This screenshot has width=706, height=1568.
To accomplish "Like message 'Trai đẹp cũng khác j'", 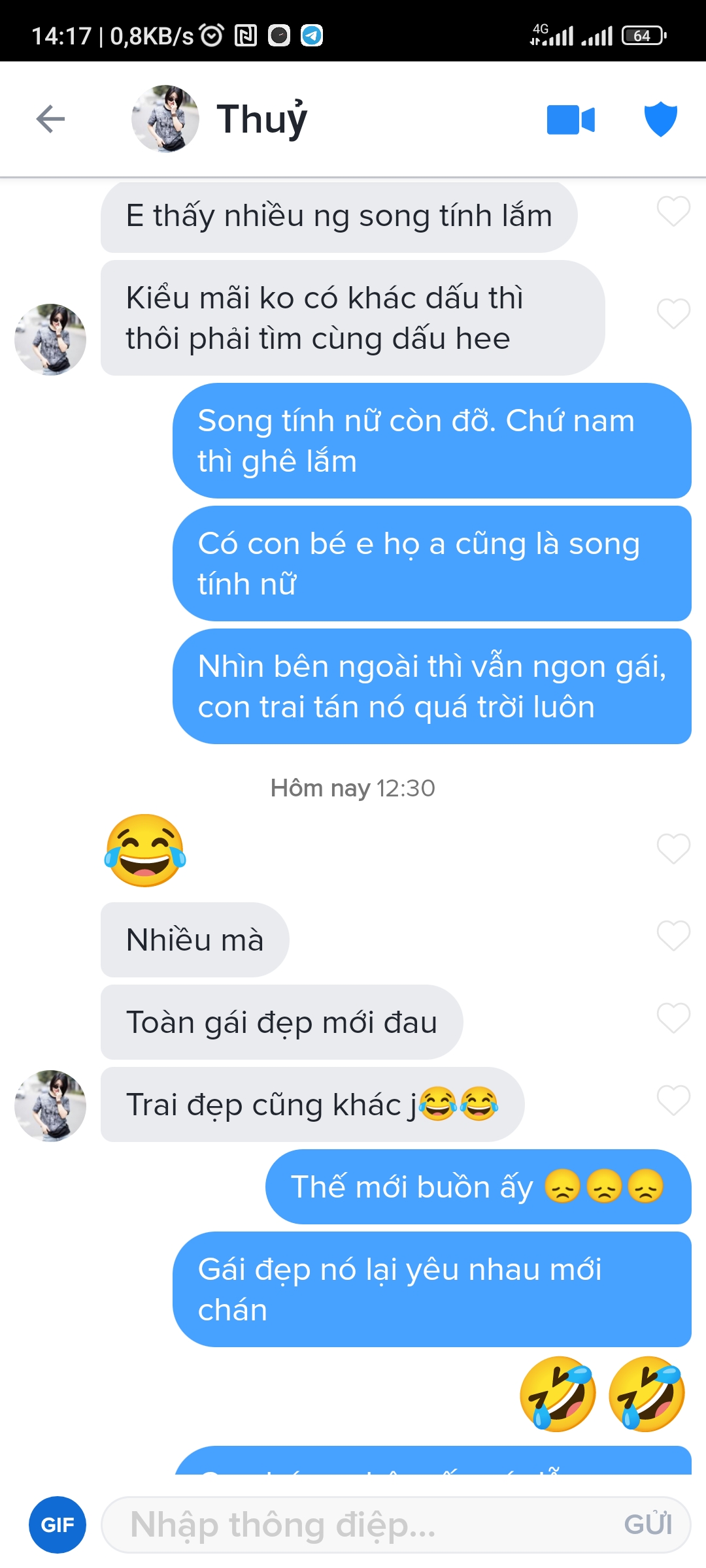I will [673, 1100].
